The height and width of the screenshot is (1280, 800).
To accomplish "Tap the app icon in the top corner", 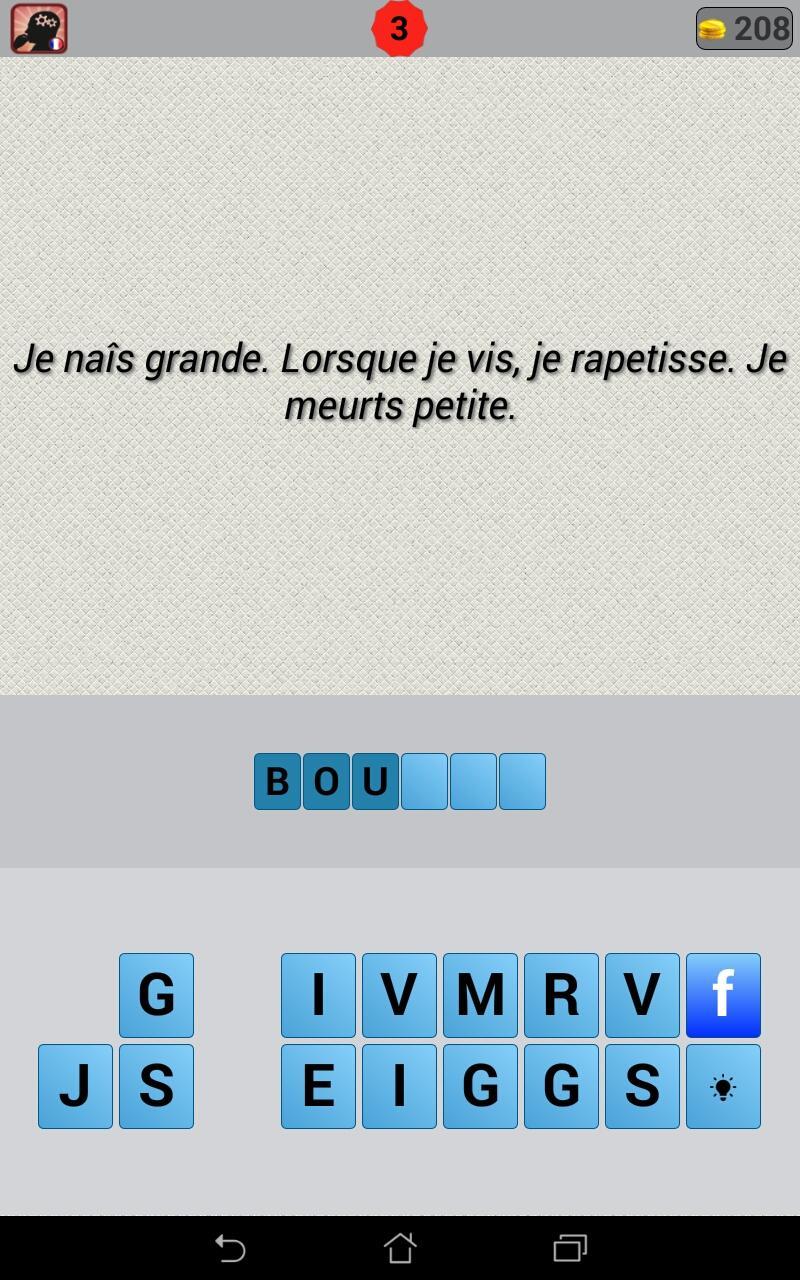I will (38, 28).
